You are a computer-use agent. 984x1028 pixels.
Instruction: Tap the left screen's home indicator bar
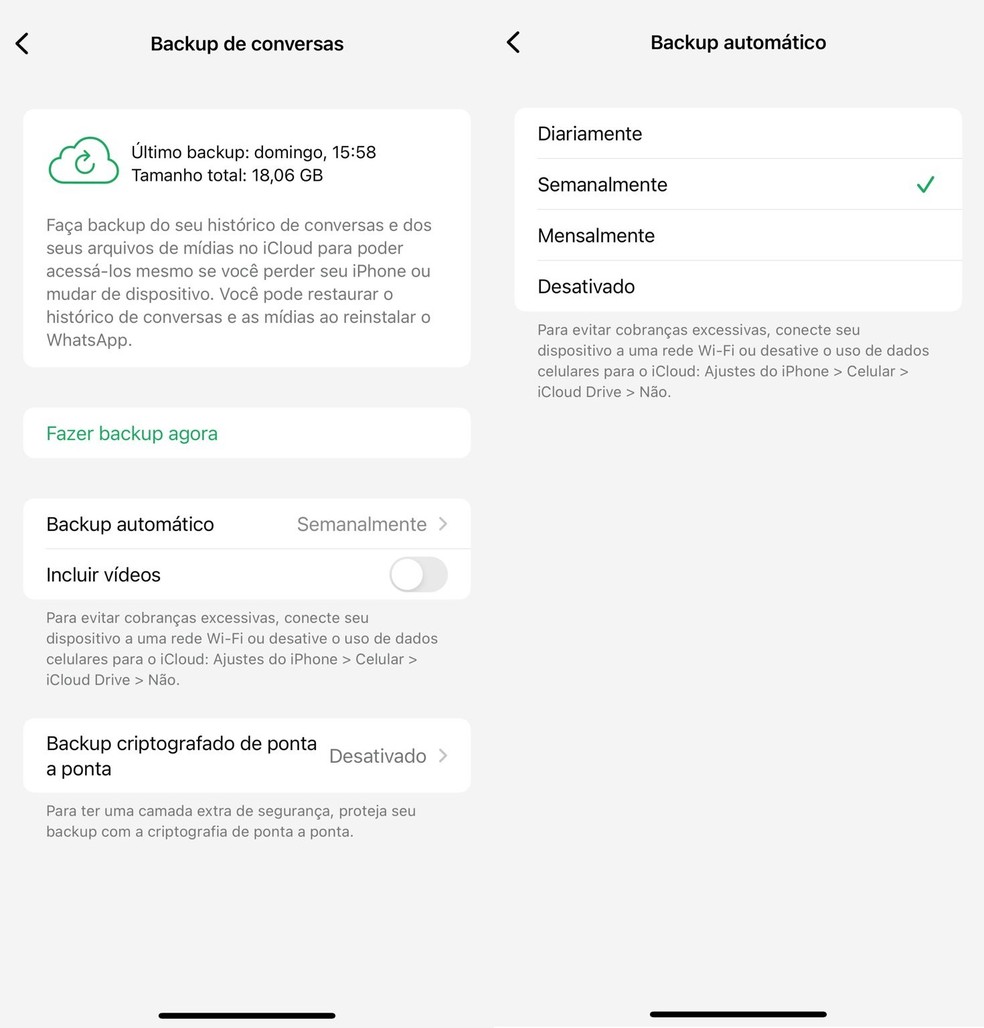pyautogui.click(x=246, y=1015)
